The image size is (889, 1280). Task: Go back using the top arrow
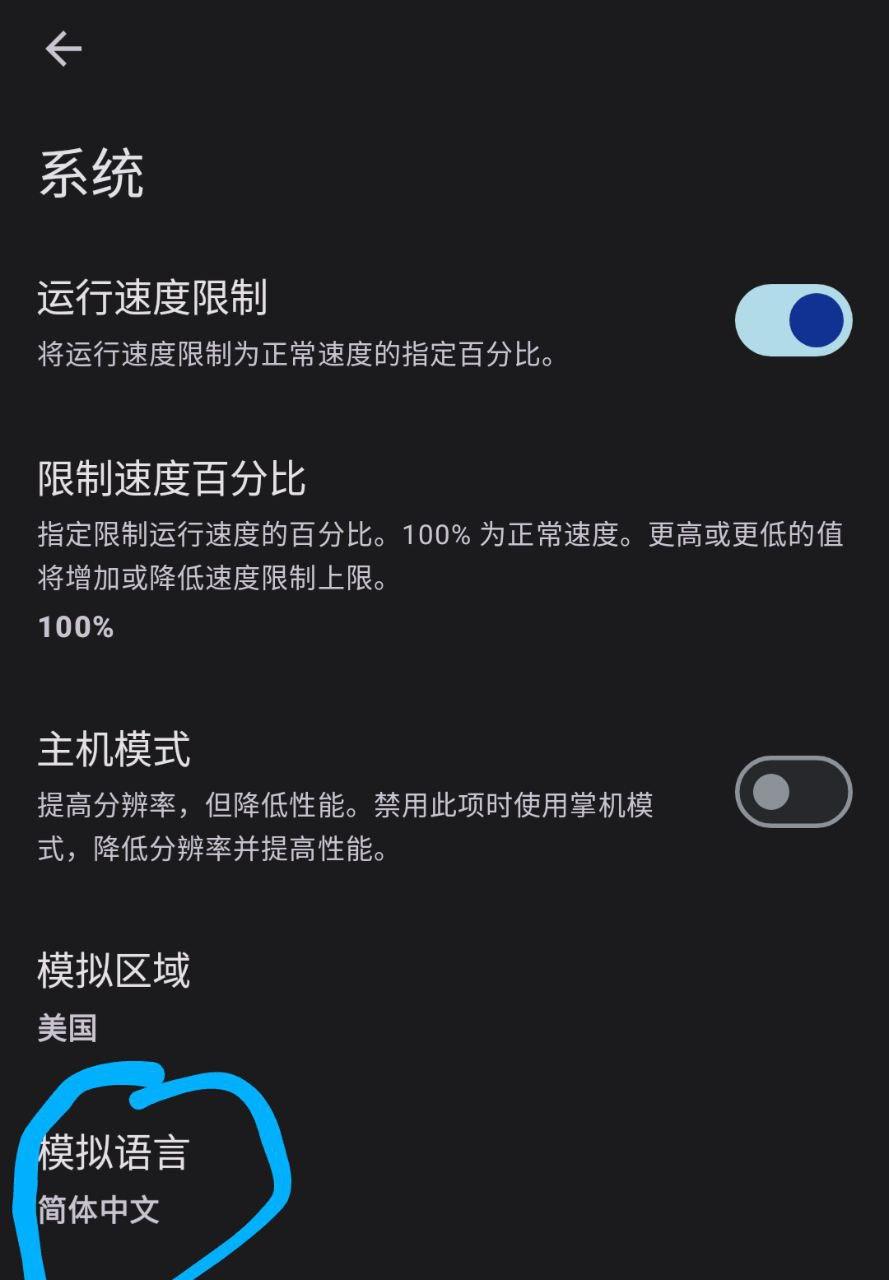[x=63, y=49]
